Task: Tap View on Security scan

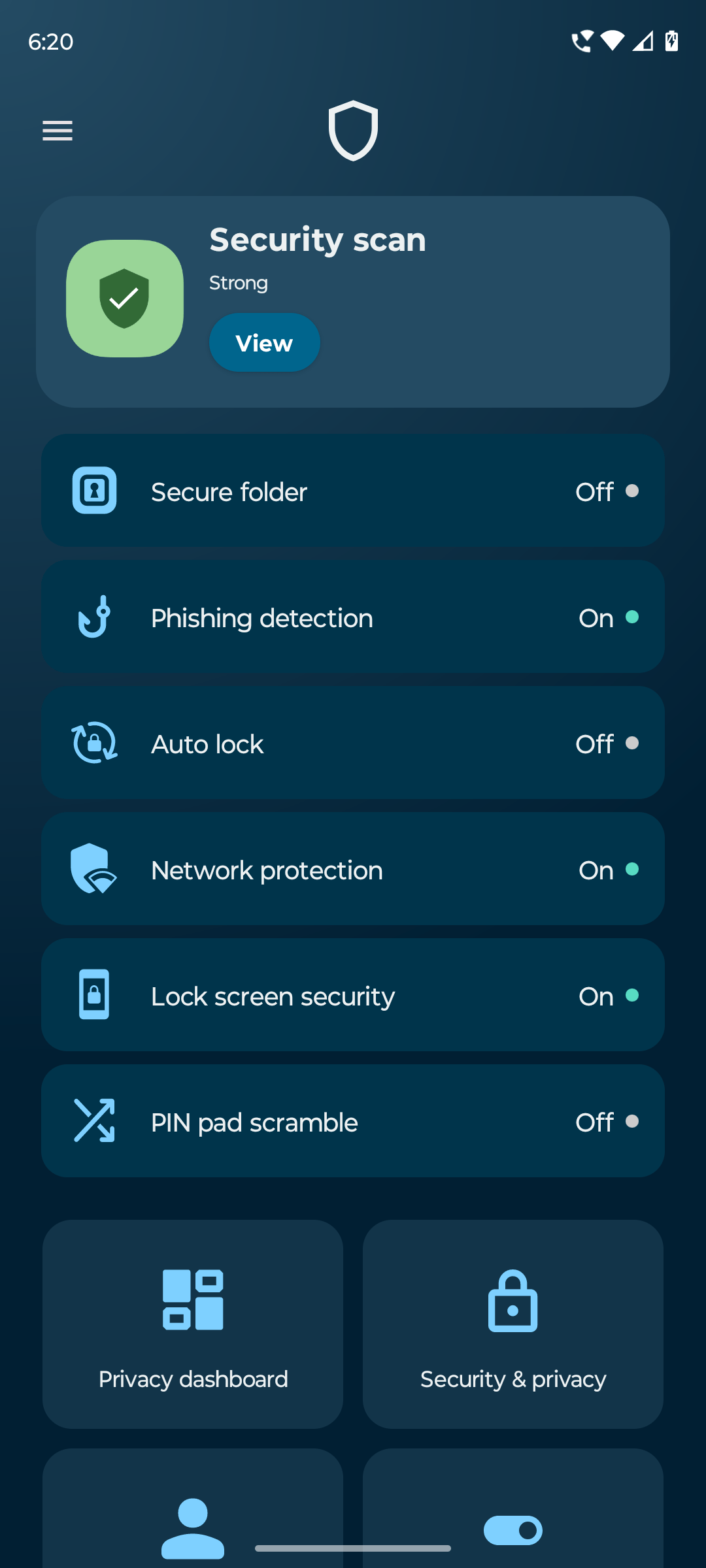Action: pyautogui.click(x=264, y=343)
